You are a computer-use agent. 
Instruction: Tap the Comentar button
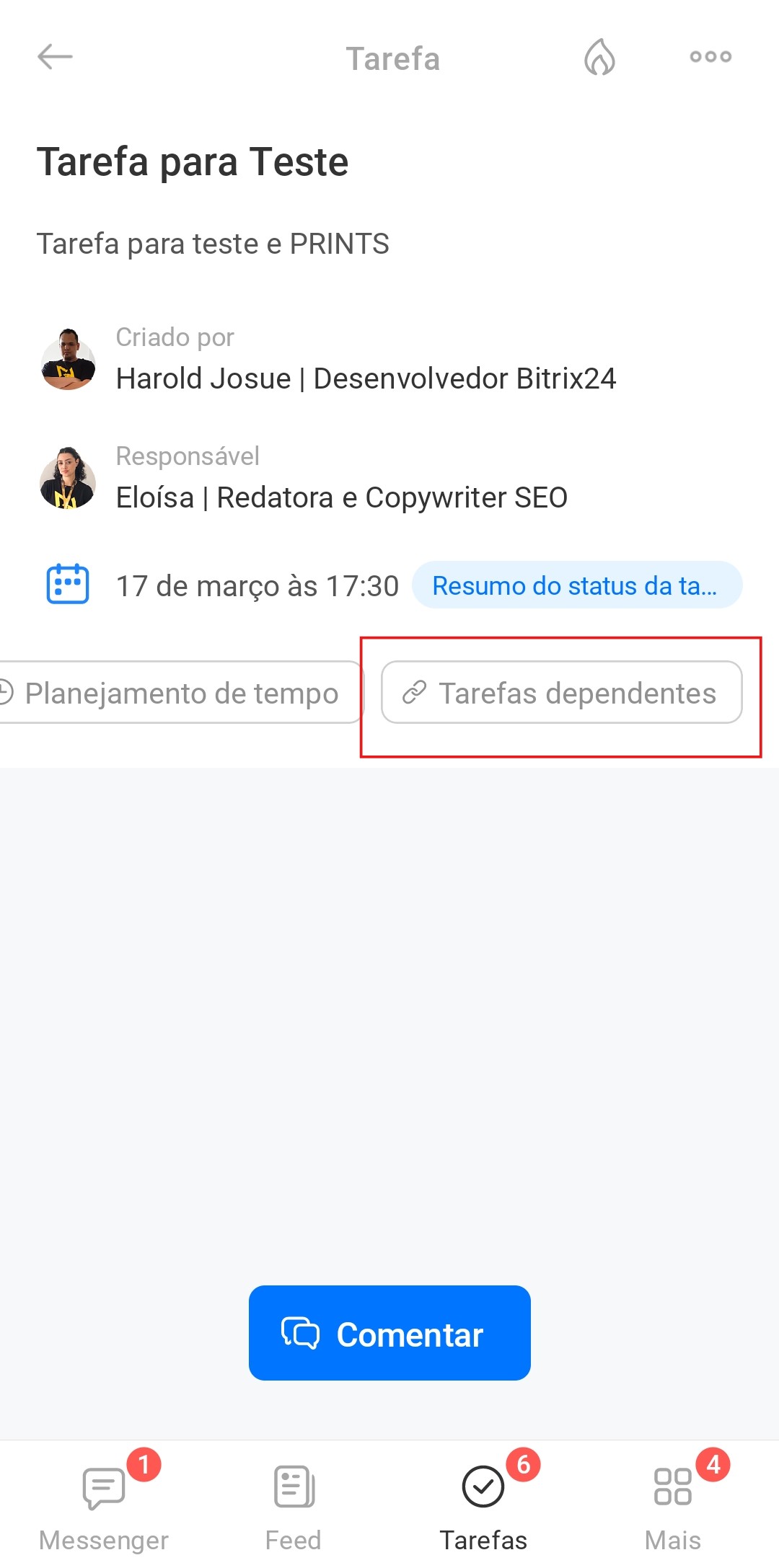(x=389, y=1334)
